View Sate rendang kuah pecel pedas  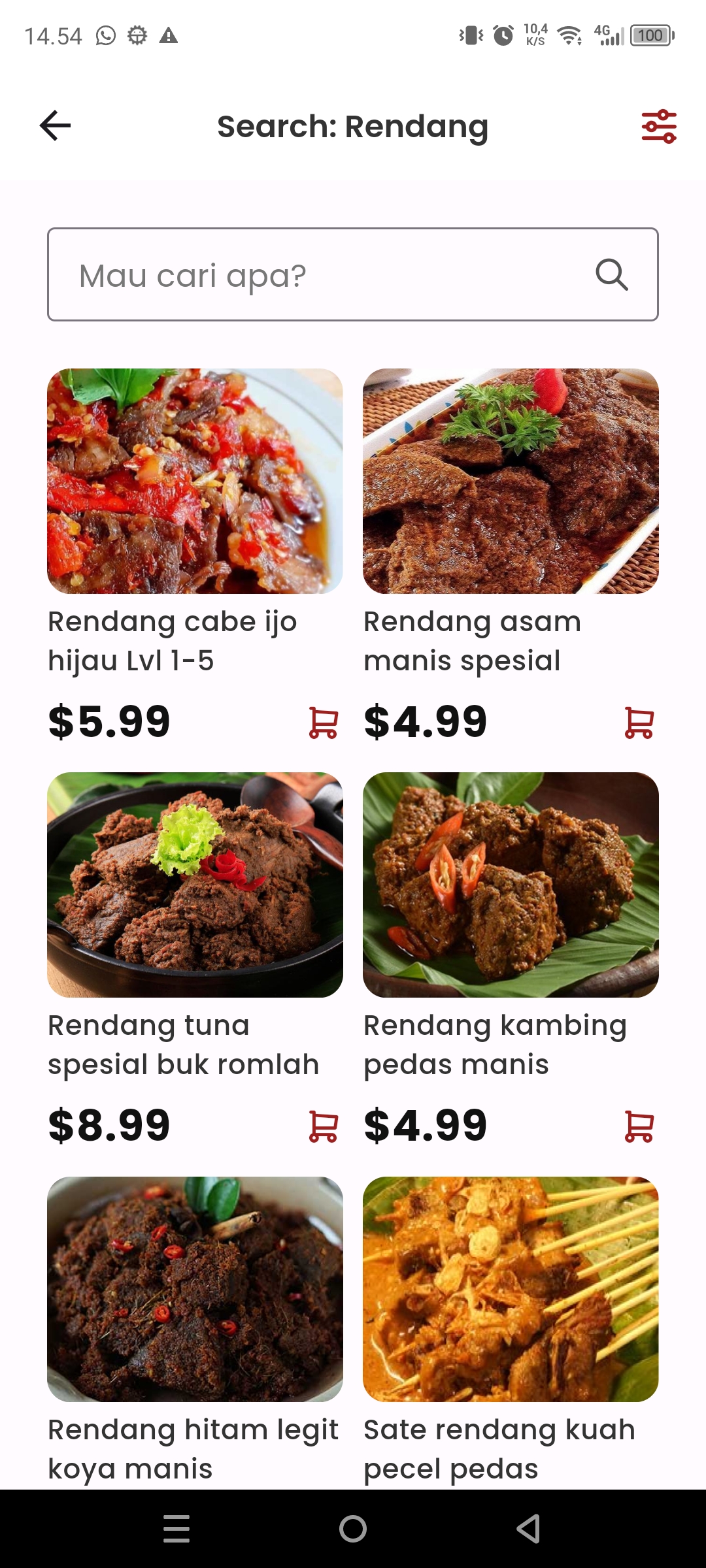tap(511, 1289)
